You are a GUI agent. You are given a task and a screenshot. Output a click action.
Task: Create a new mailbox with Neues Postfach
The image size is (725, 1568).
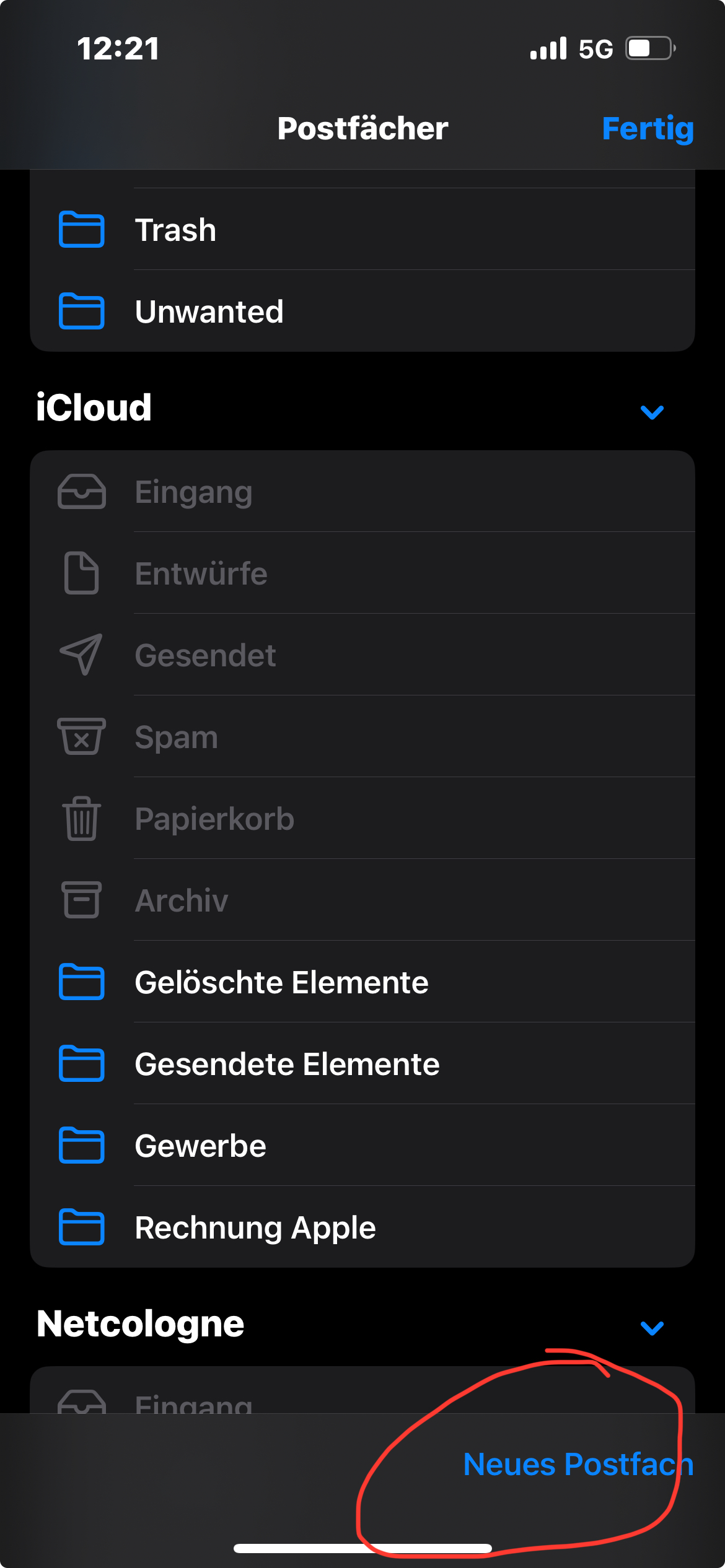click(x=578, y=1465)
